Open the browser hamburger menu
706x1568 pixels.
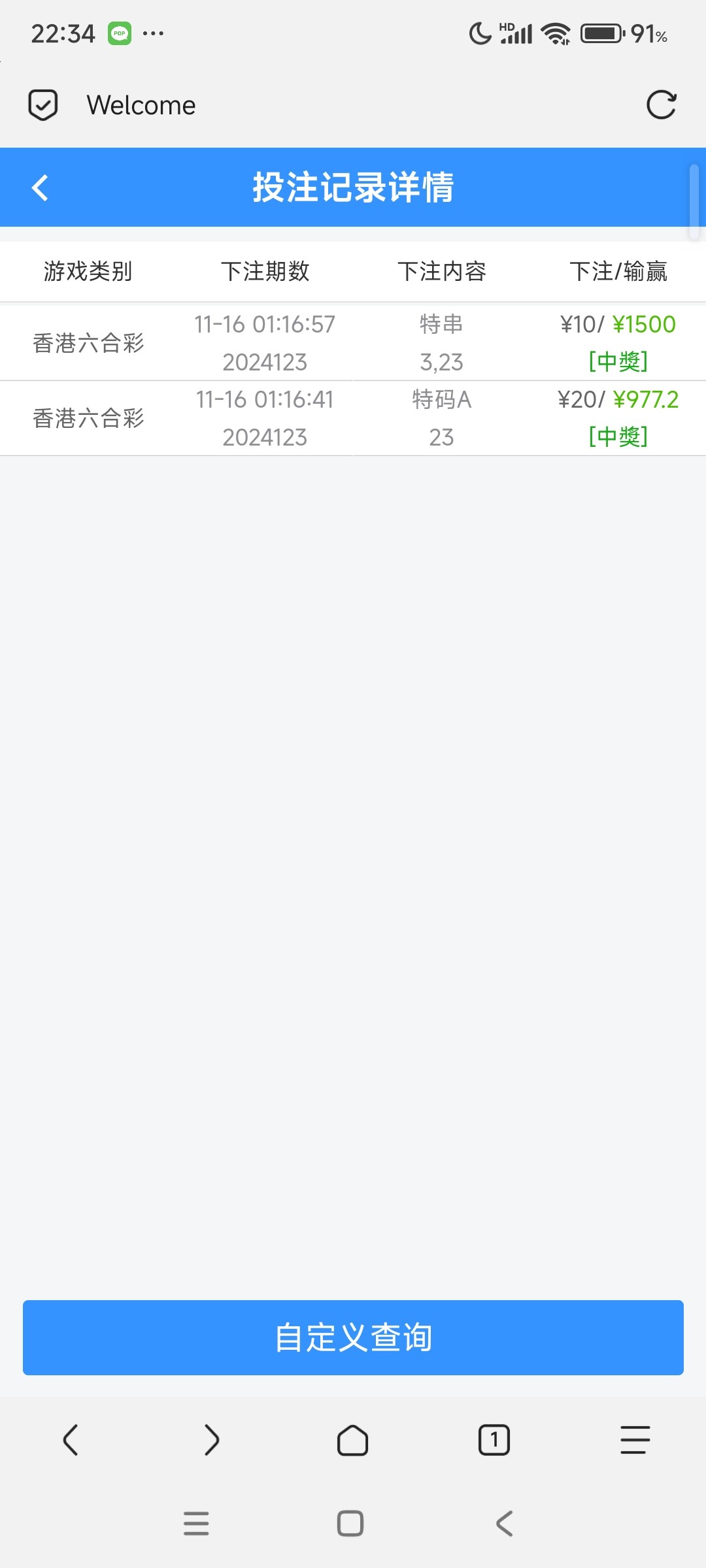coord(635,1440)
